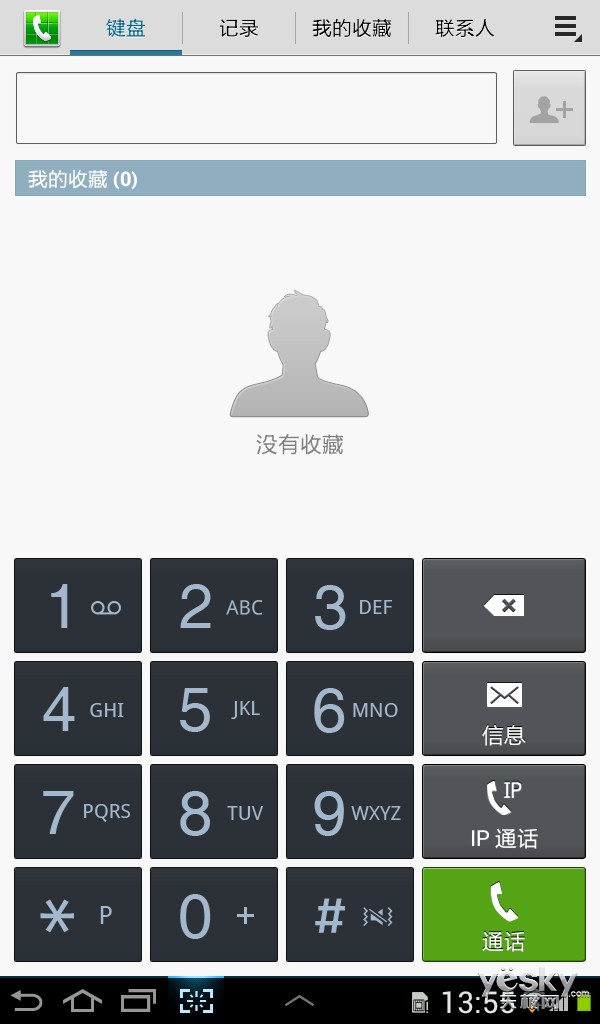Image resolution: width=600 pixels, height=1024 pixels.
Task: Tap the add-to-contacts button
Action: [549, 108]
